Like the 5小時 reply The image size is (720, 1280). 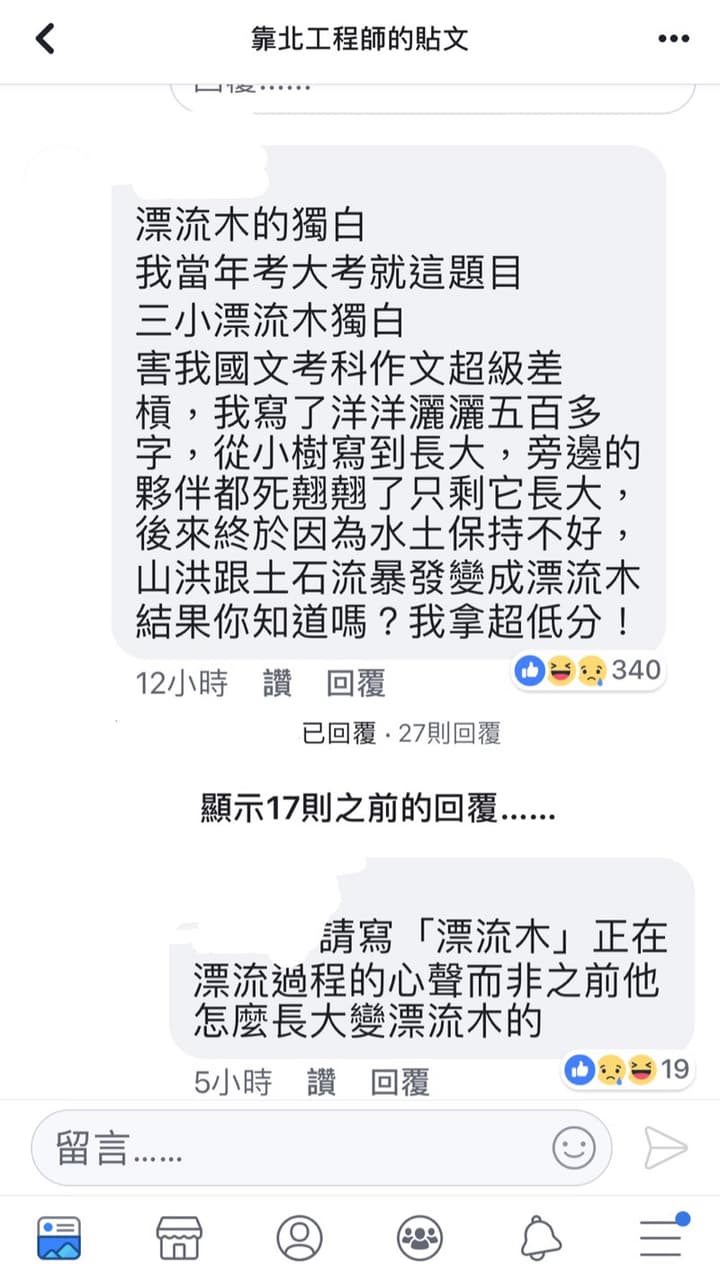tap(321, 1082)
